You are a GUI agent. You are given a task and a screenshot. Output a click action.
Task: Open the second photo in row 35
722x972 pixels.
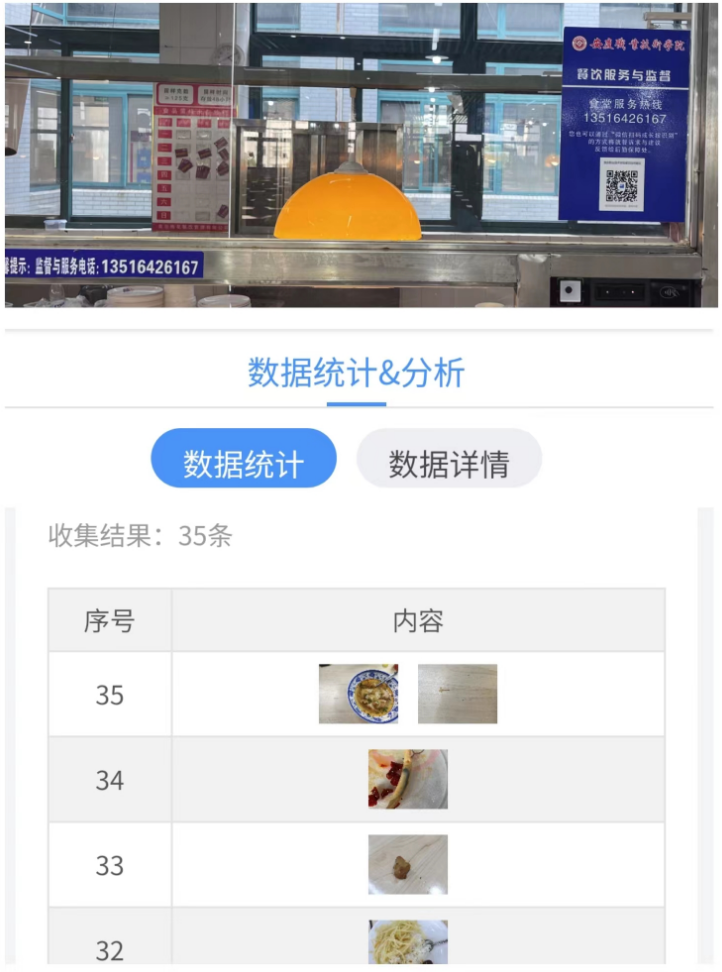pos(457,694)
